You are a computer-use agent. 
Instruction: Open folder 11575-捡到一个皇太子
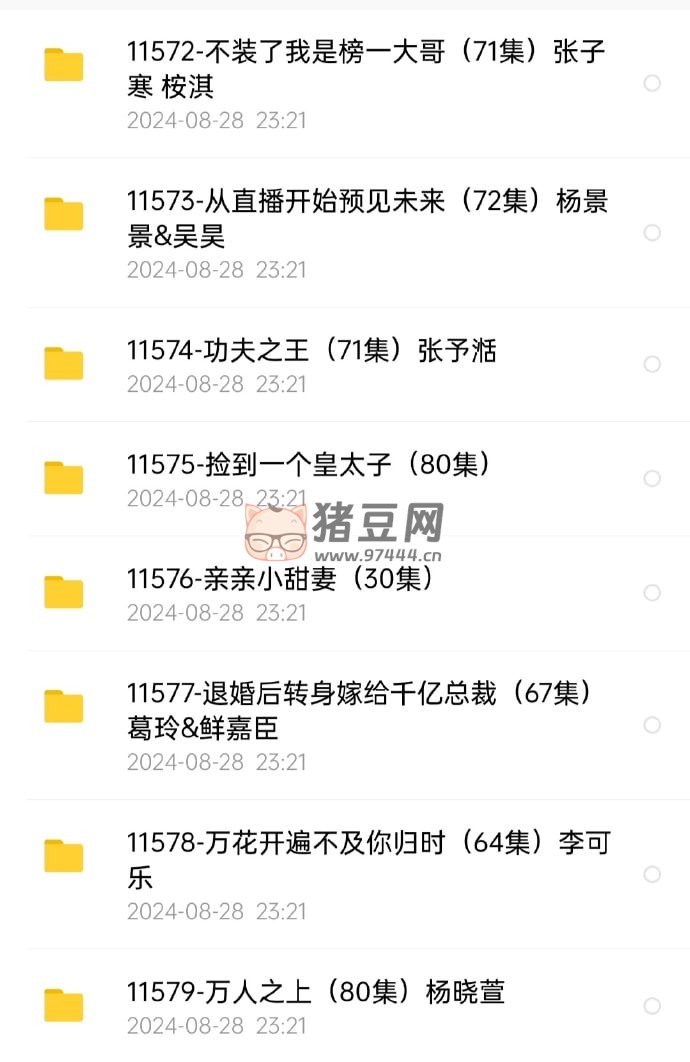click(x=309, y=465)
